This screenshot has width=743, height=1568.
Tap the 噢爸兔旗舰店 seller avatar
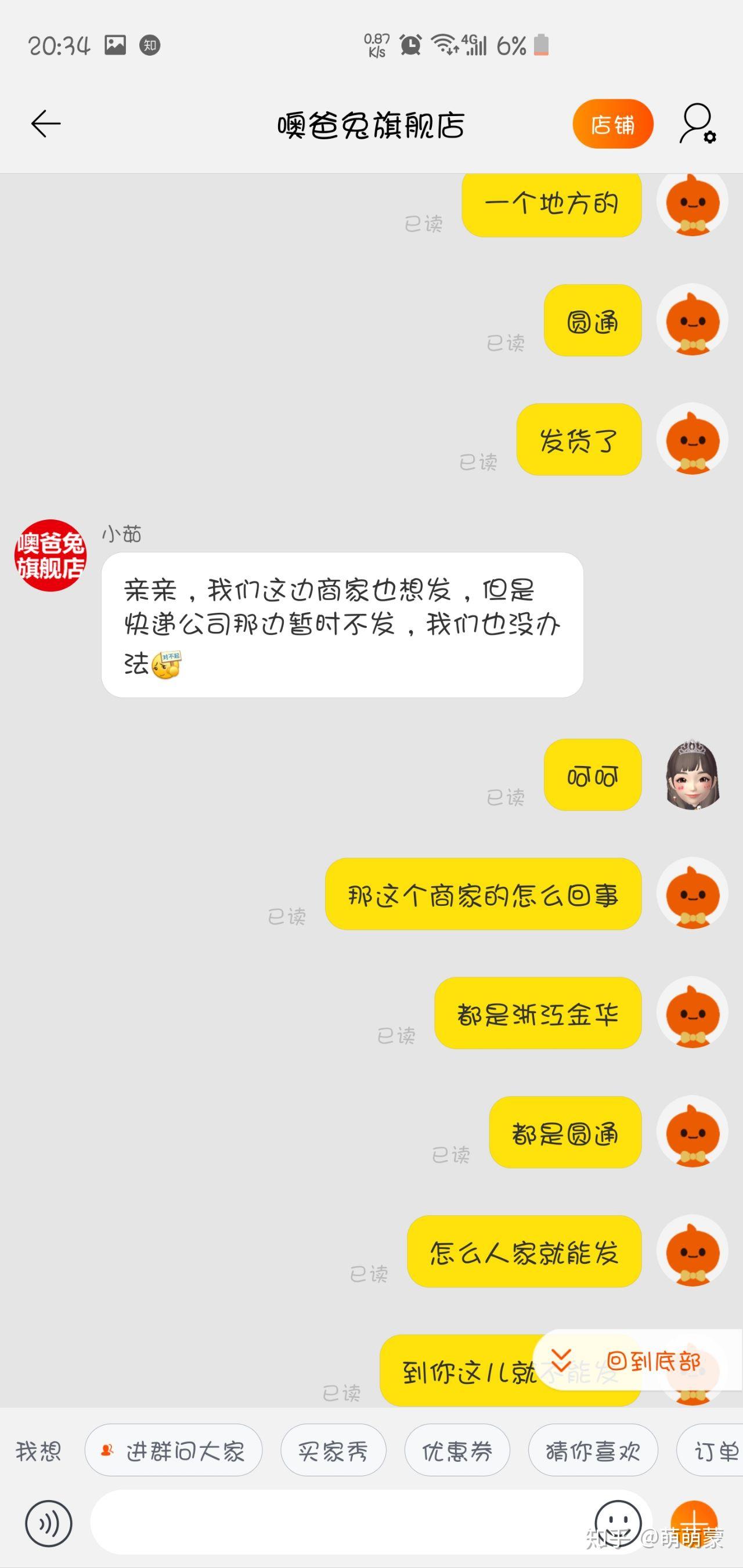click(50, 555)
